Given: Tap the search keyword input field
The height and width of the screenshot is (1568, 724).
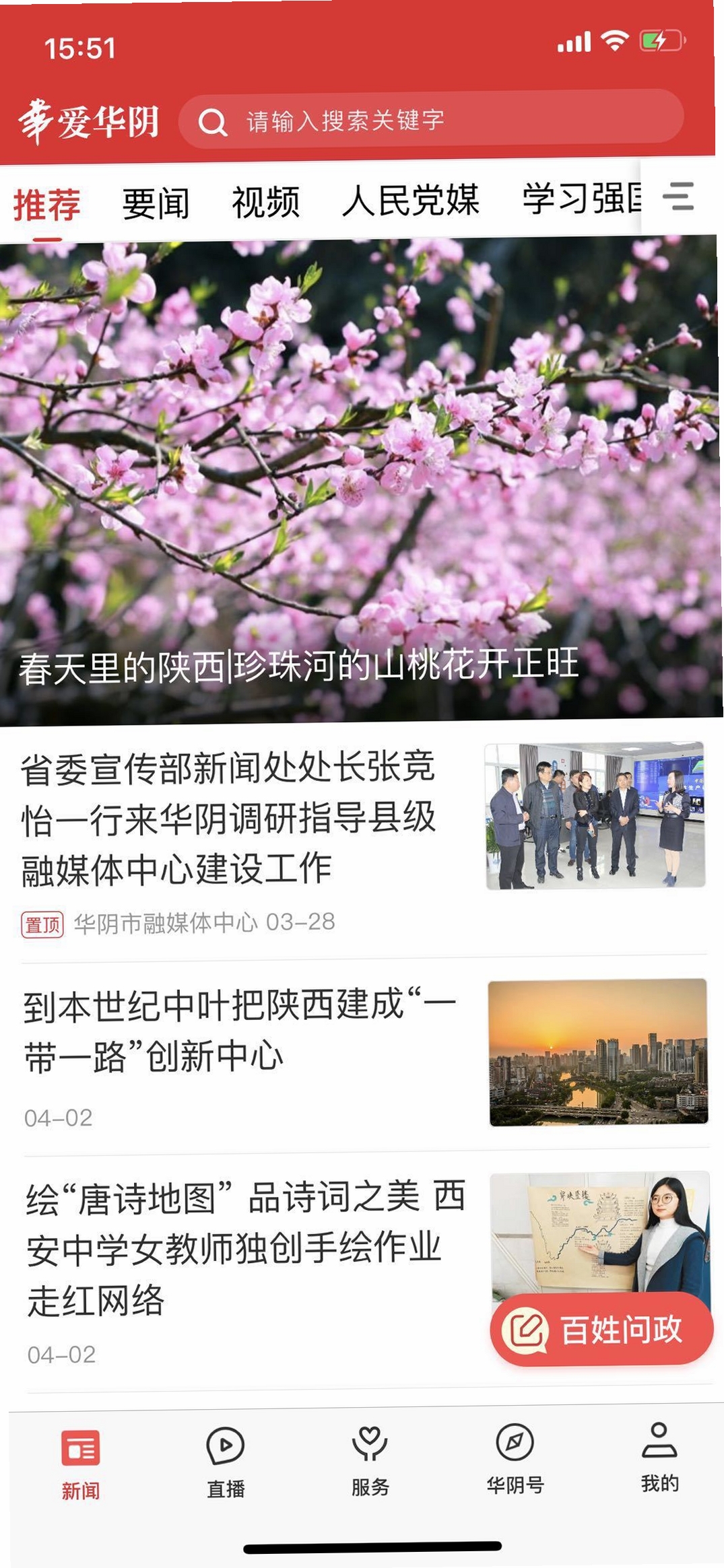Looking at the screenshot, I should click(x=431, y=120).
